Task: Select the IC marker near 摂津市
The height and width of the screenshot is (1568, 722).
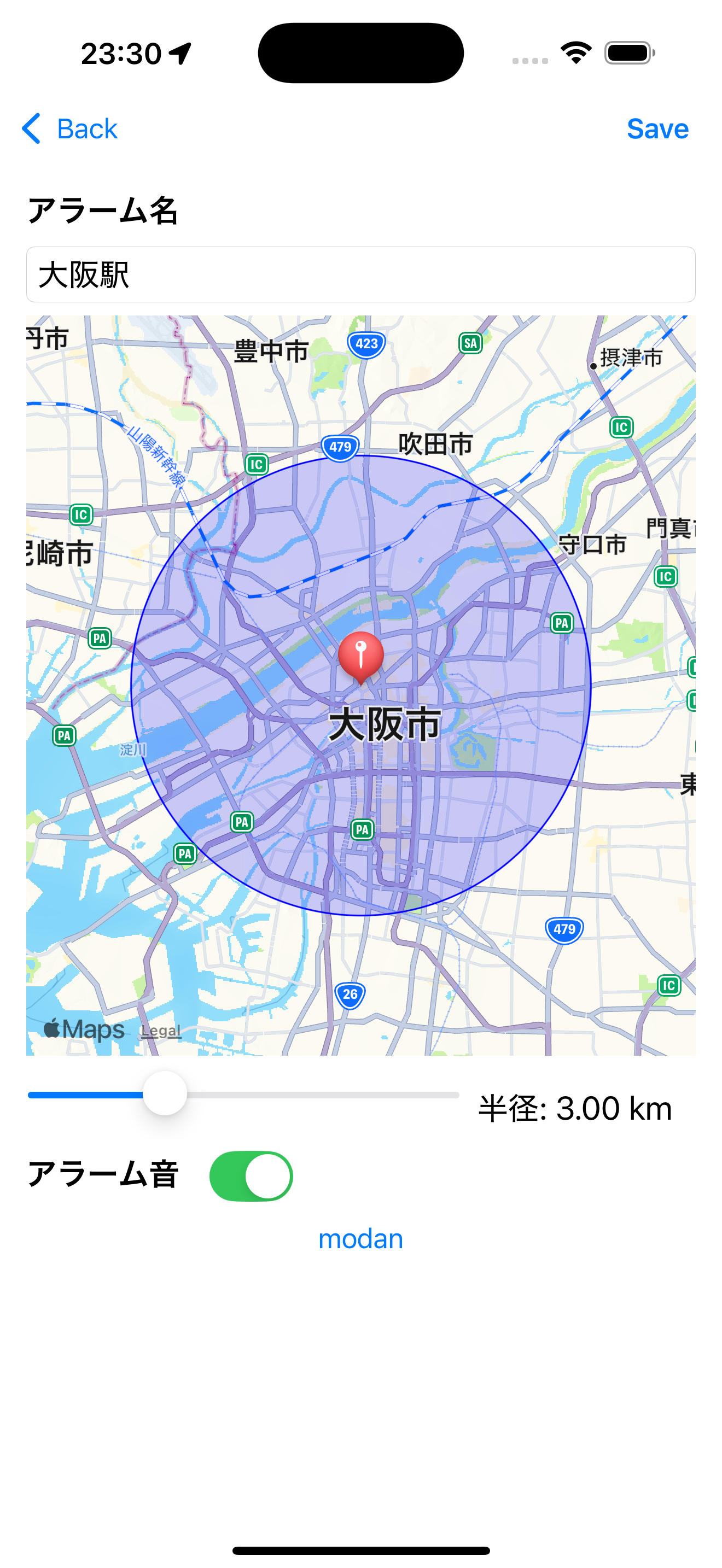Action: tap(622, 426)
